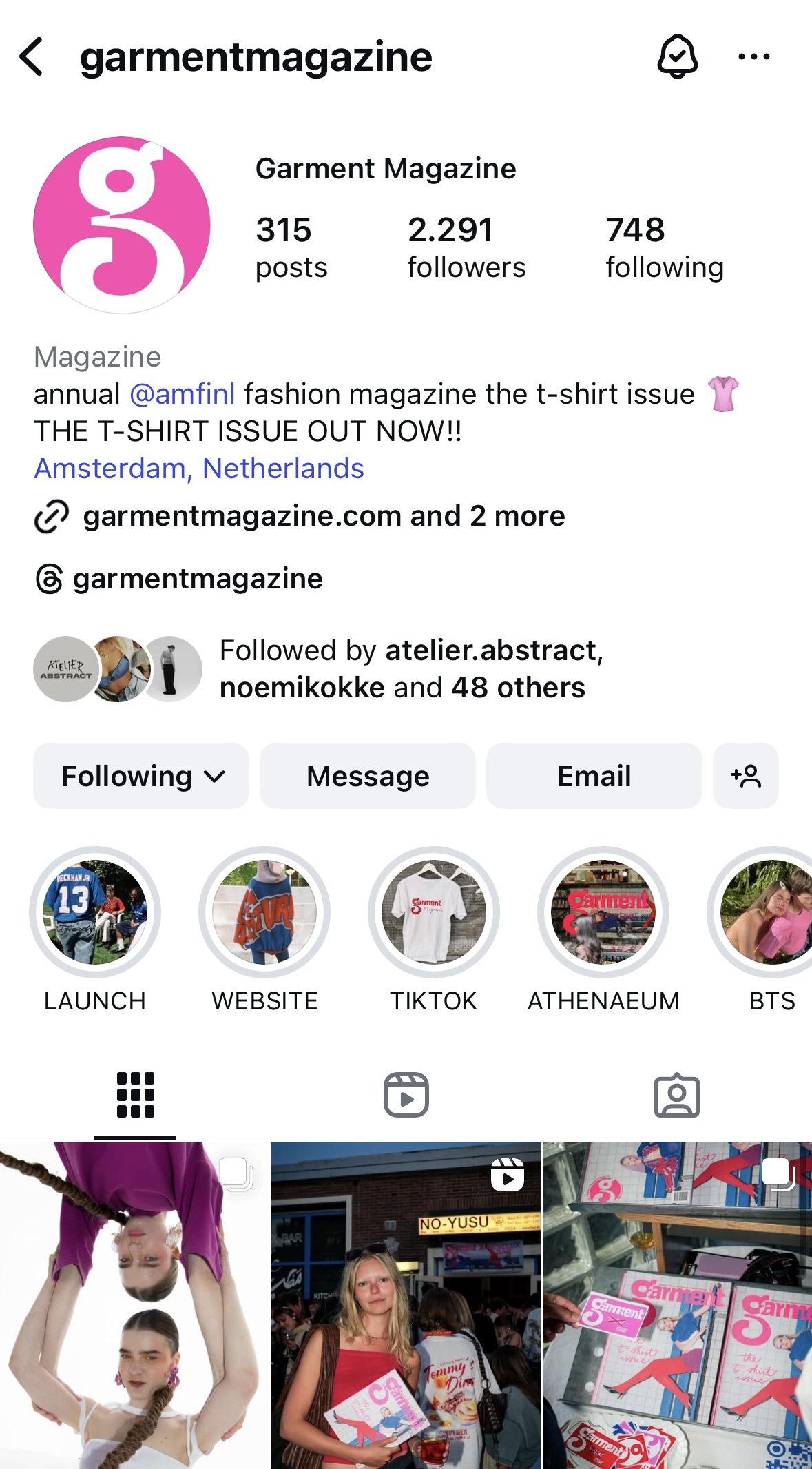Open the three-dot overflow menu
Image resolution: width=812 pixels, height=1469 pixels.
point(753,56)
